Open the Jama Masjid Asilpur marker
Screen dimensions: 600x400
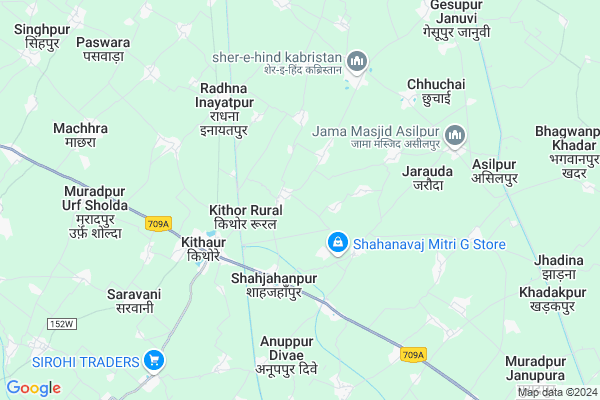tap(455, 134)
